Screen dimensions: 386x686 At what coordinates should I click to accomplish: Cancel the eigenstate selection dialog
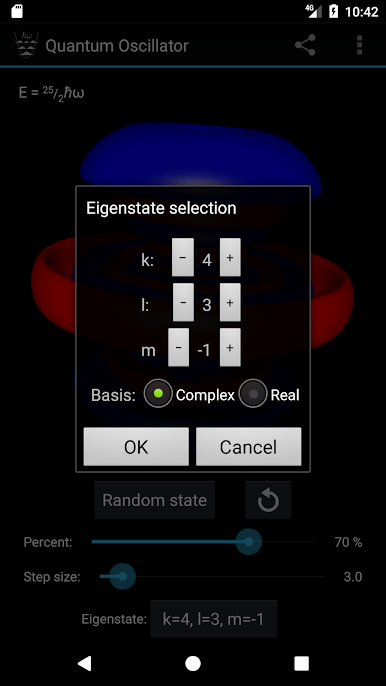(249, 447)
